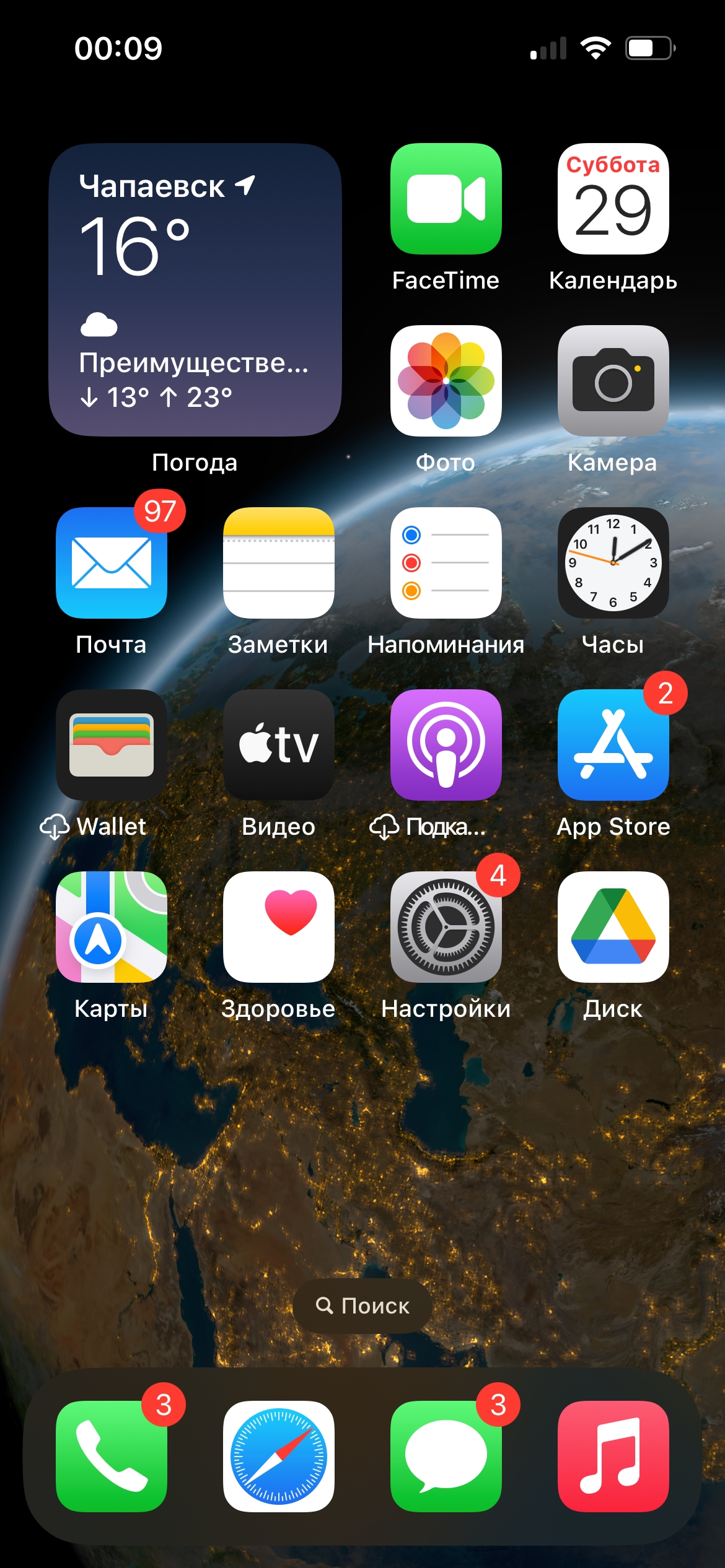Launch the Камера app

pyautogui.click(x=613, y=381)
